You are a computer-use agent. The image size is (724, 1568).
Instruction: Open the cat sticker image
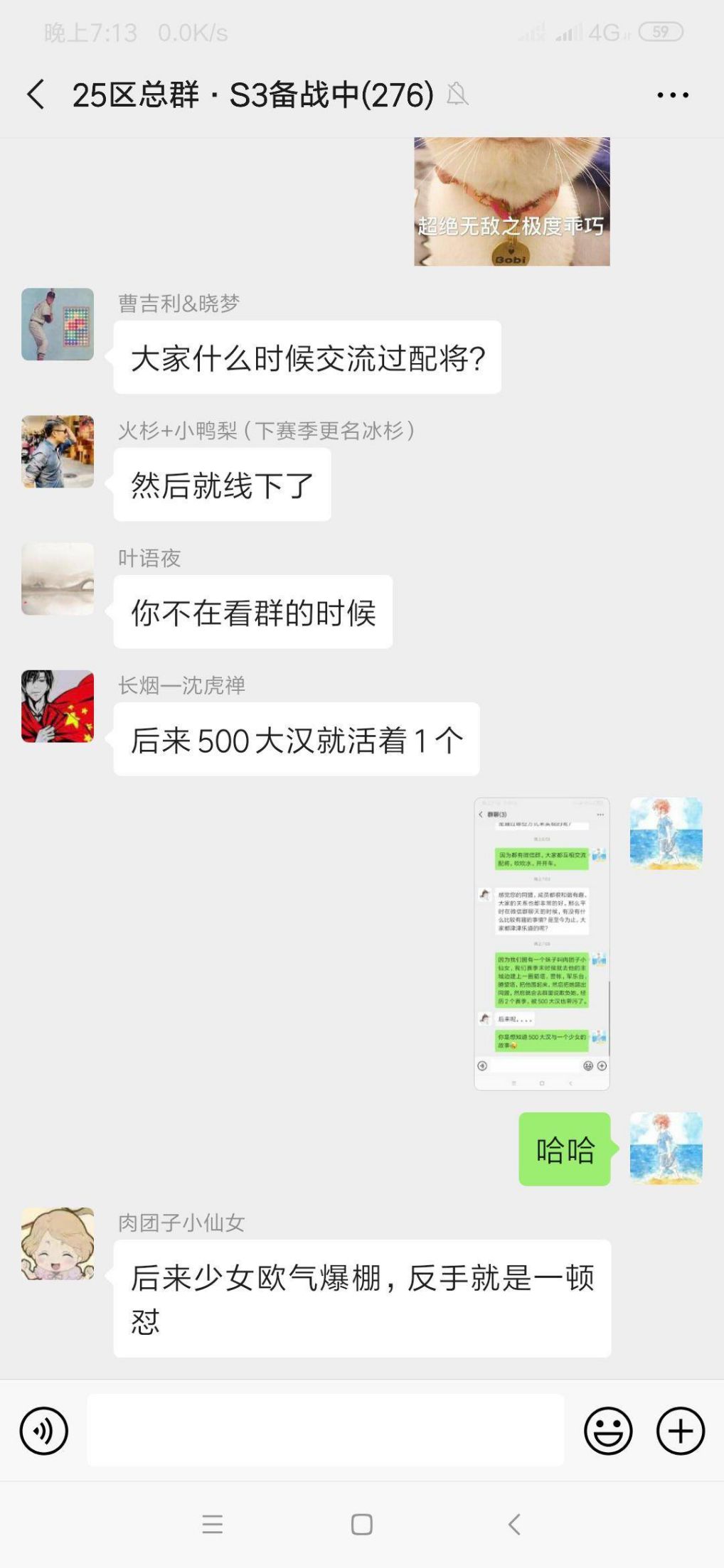(511, 202)
